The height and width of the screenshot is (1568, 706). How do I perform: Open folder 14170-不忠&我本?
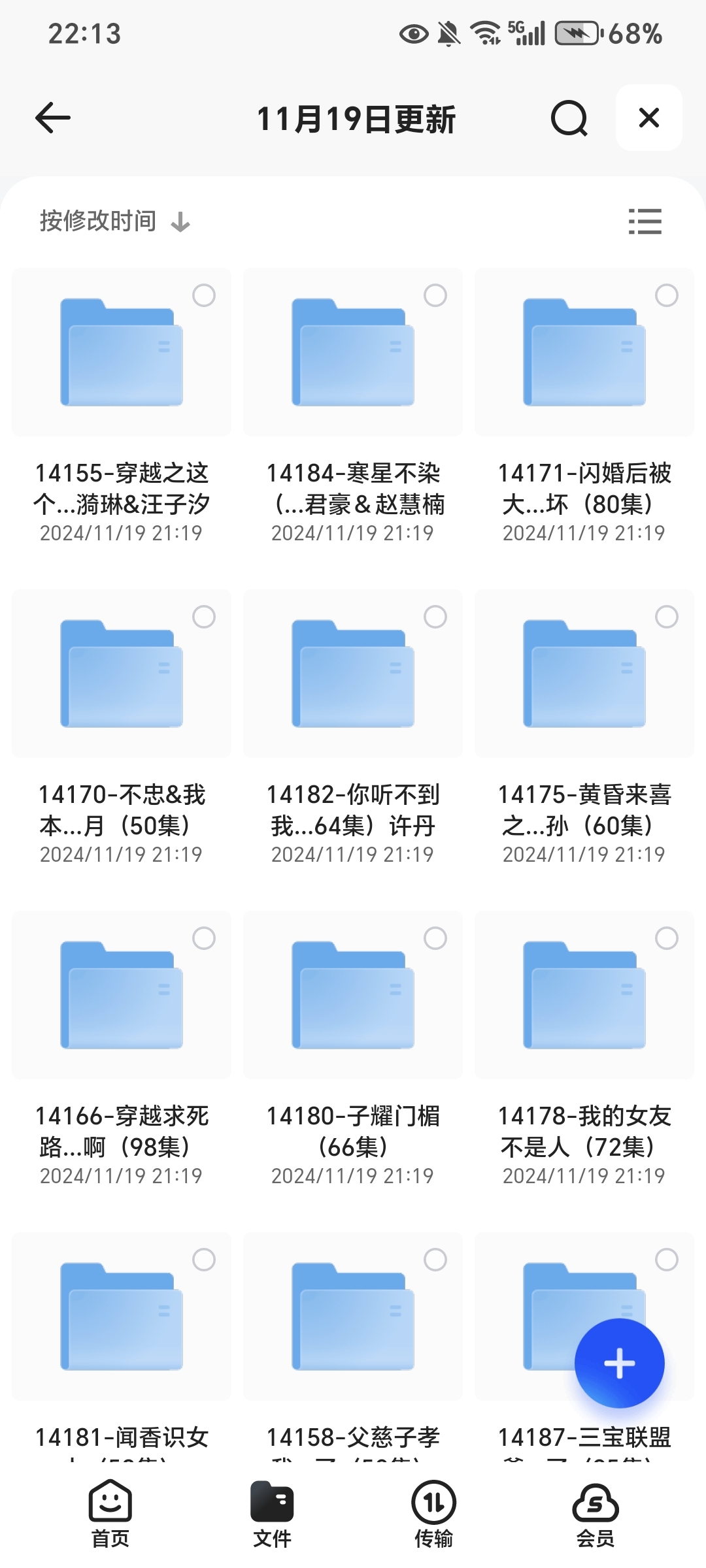122,674
